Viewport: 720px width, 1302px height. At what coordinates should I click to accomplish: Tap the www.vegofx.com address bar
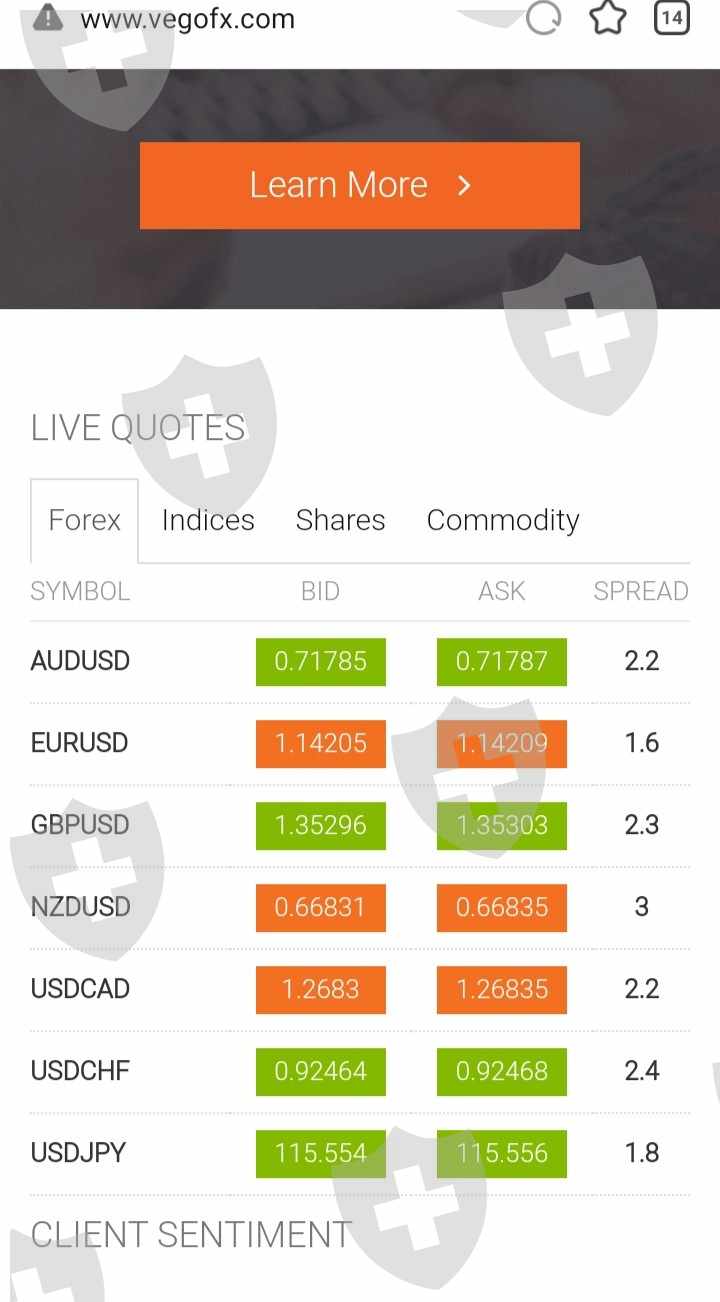click(188, 19)
